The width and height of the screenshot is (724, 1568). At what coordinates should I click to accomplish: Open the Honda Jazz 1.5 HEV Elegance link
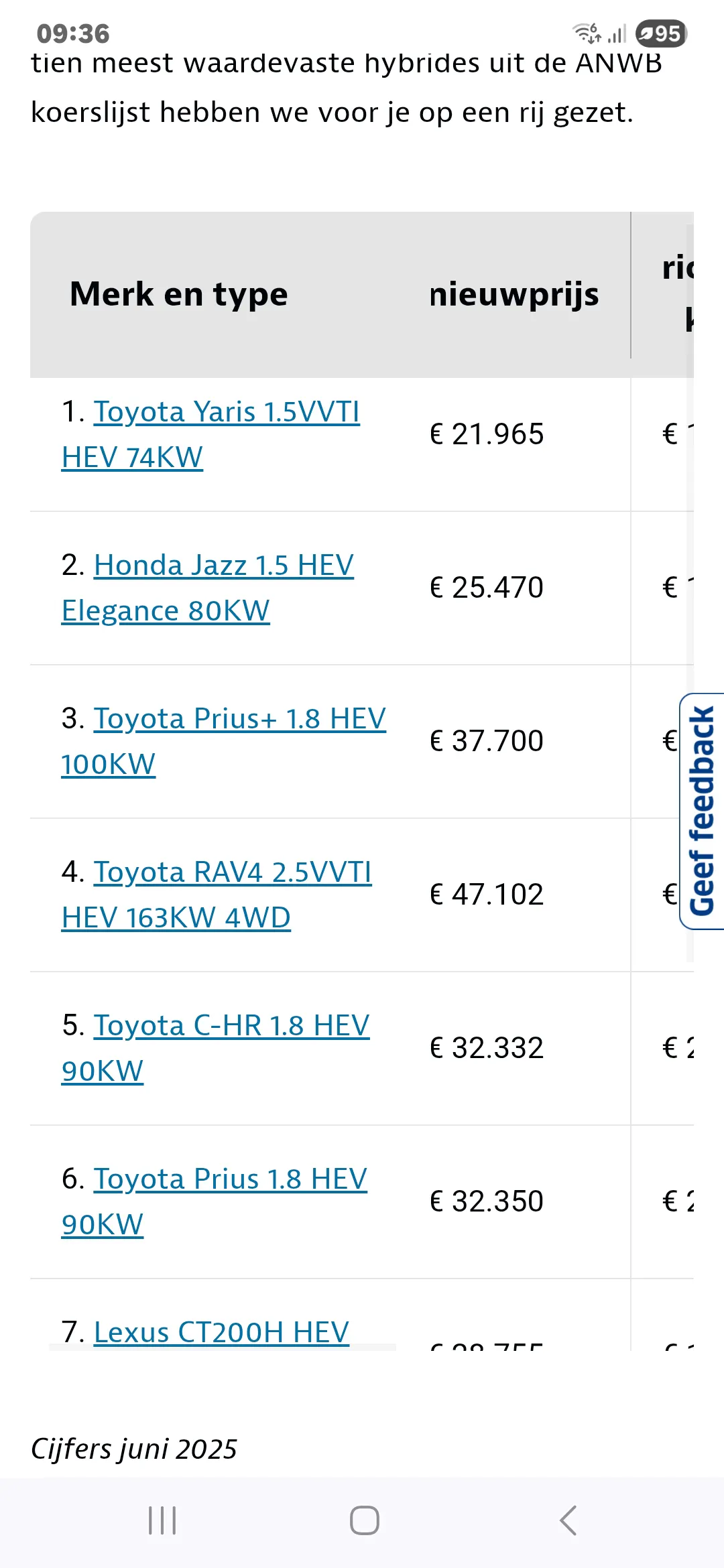click(223, 566)
